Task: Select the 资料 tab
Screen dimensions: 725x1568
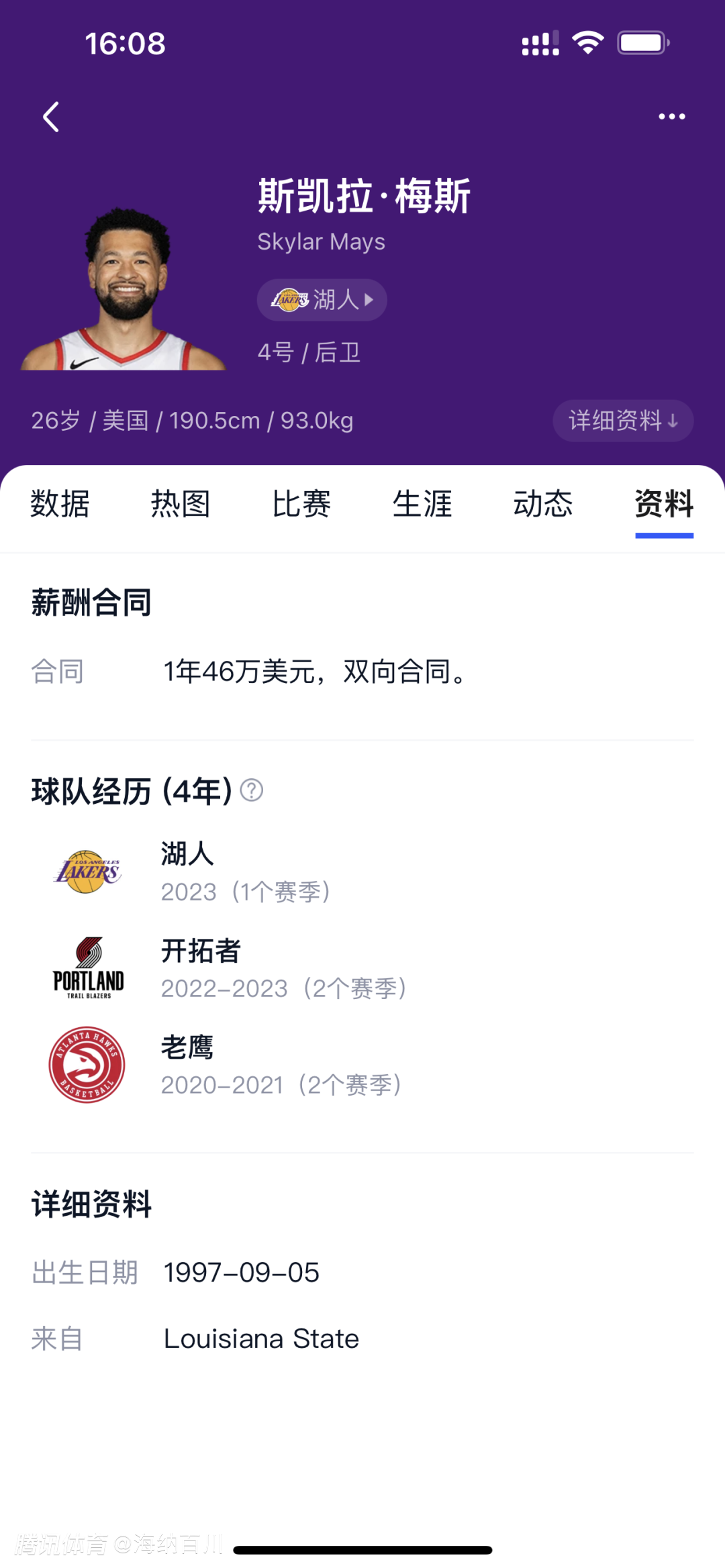Action: click(664, 505)
